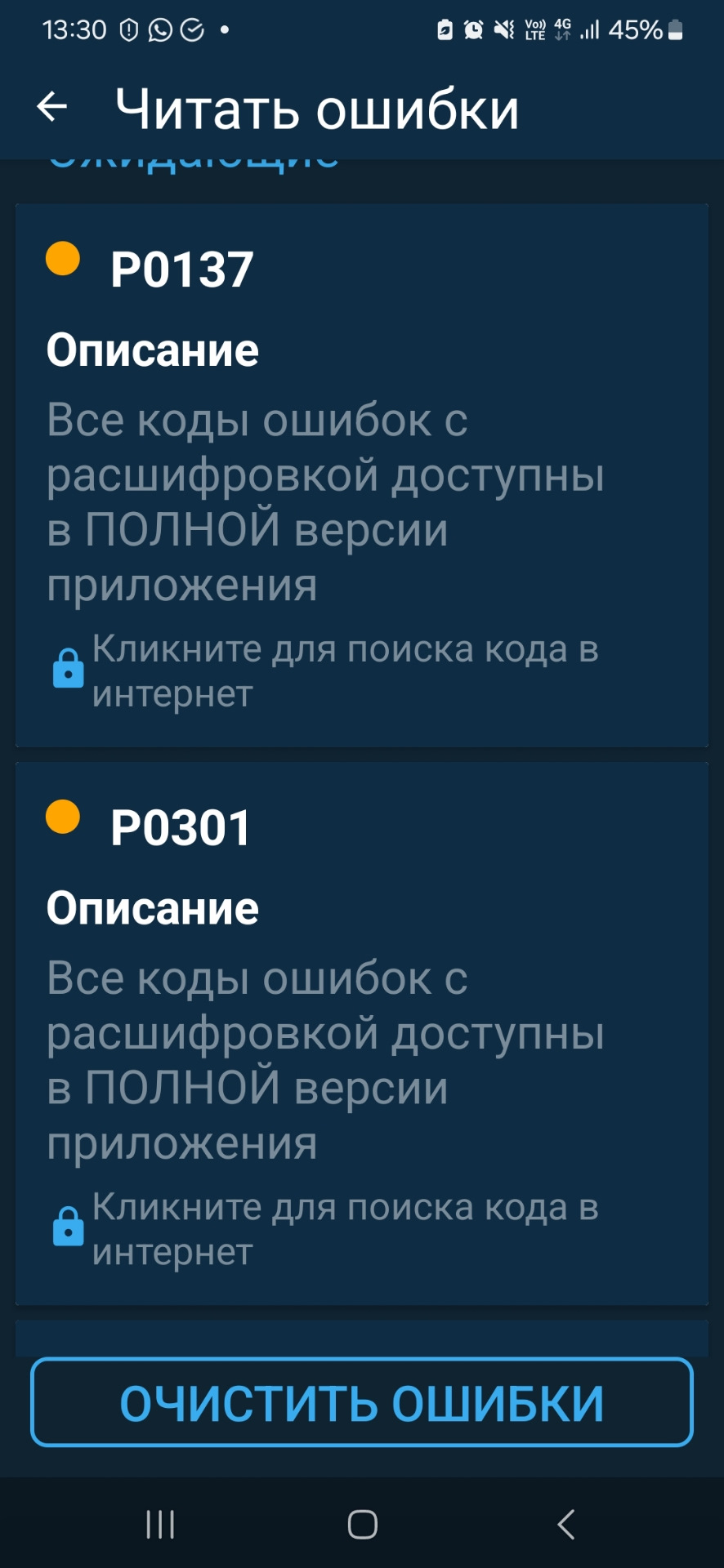Open the recent apps overview

(160, 1524)
